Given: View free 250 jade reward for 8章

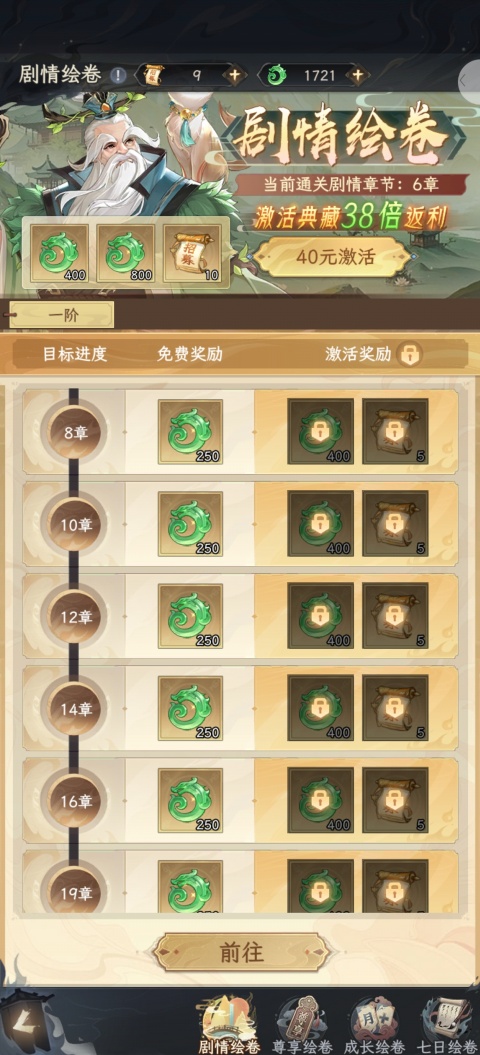Looking at the screenshot, I should [x=191, y=432].
